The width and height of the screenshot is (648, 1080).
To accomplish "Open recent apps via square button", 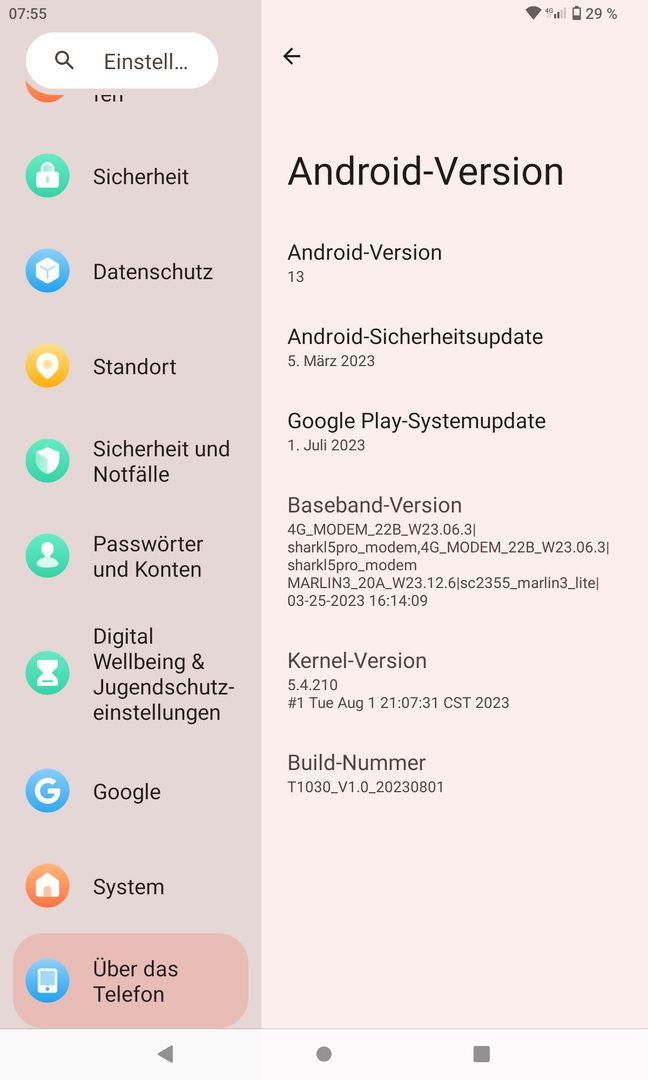I will coord(481,1054).
